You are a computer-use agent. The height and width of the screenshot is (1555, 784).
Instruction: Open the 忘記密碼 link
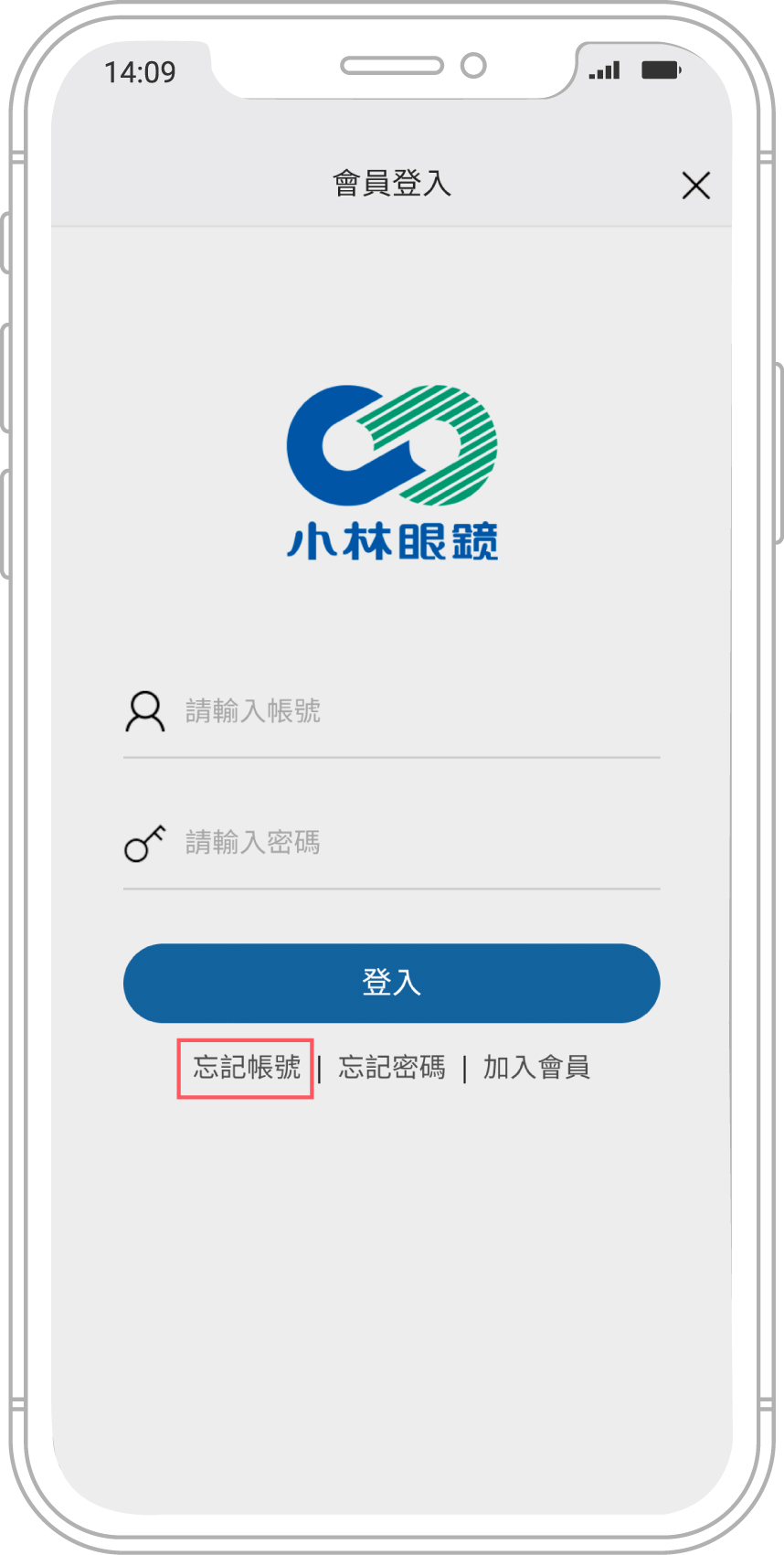392,1067
